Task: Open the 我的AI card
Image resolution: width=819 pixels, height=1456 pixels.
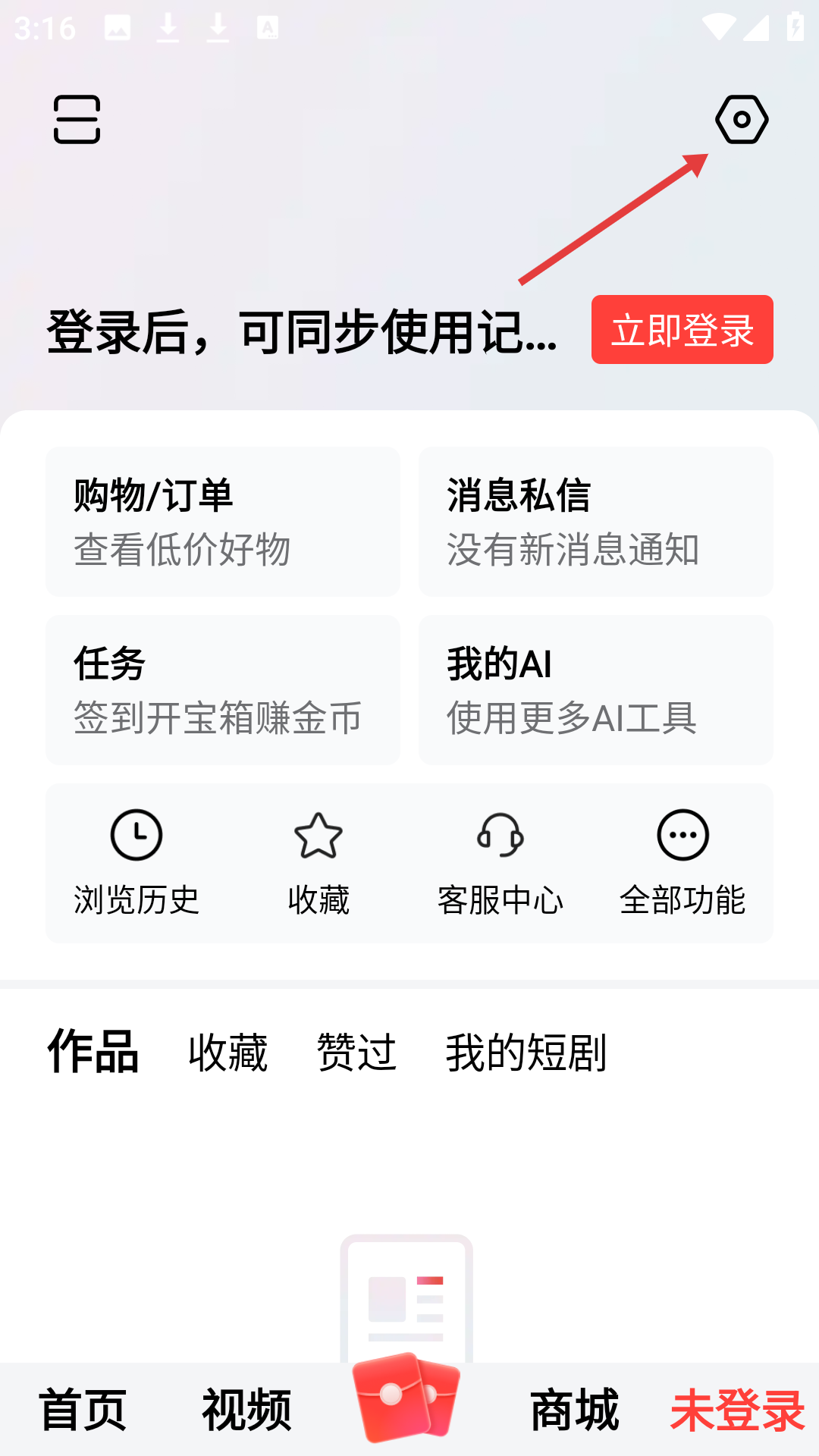Action: (x=595, y=689)
